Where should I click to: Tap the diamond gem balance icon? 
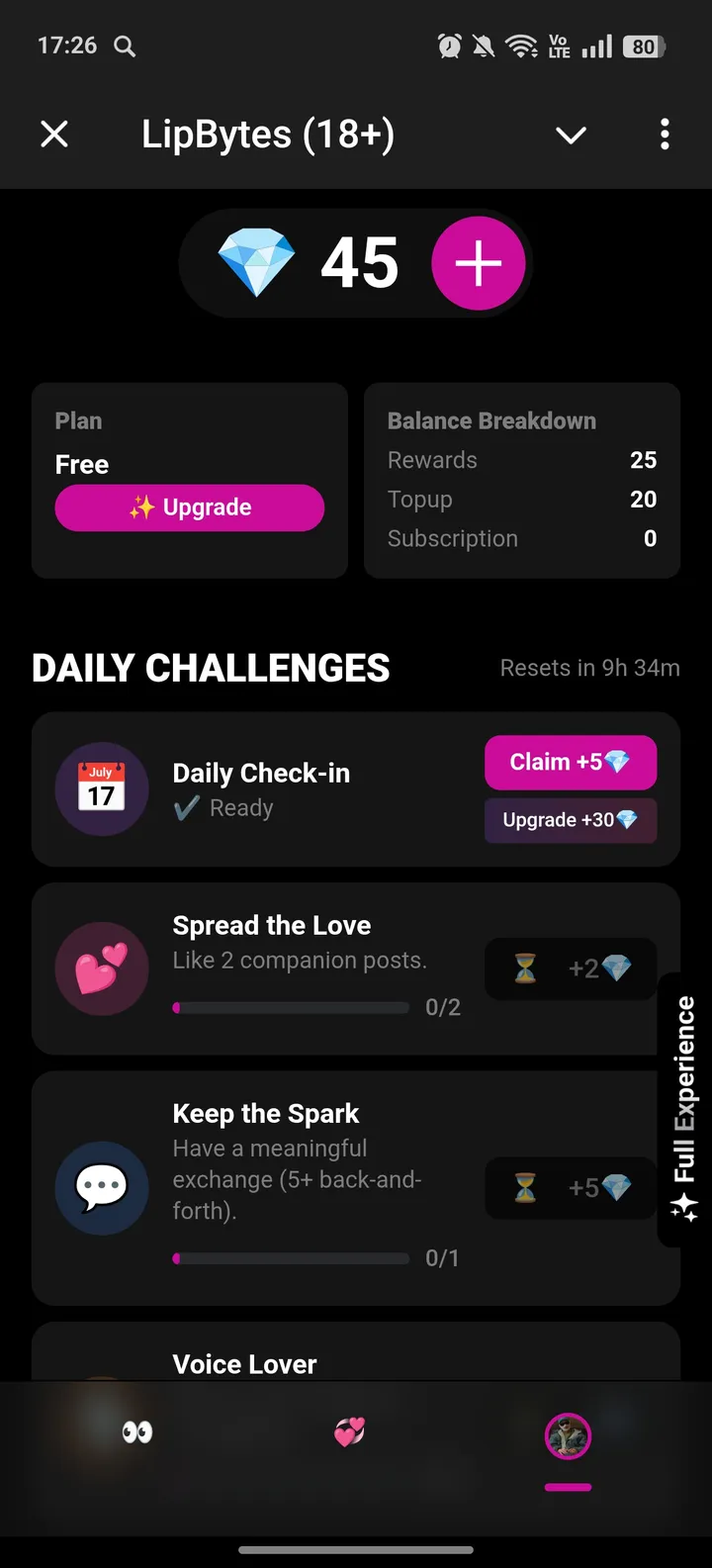coord(256,262)
